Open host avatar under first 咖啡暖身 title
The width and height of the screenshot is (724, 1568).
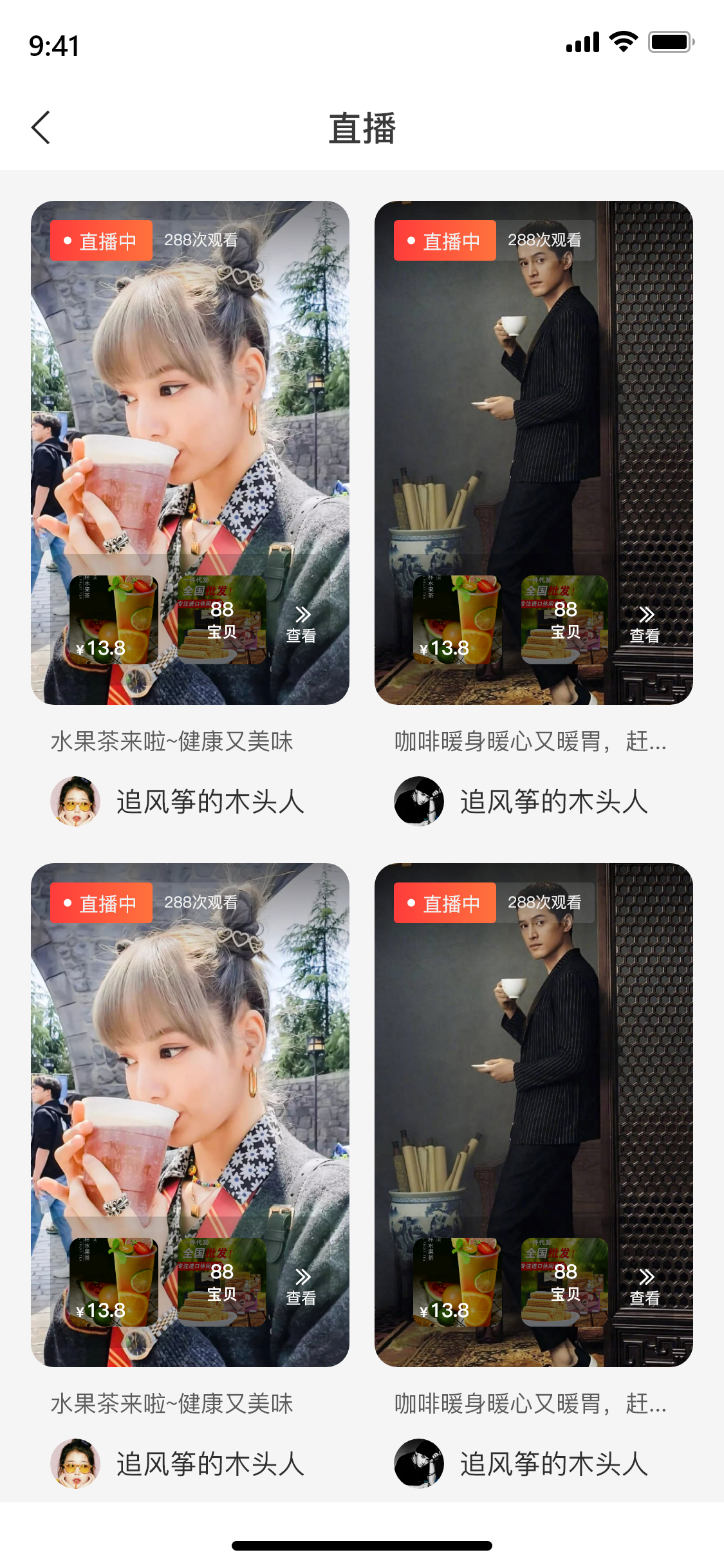(419, 801)
